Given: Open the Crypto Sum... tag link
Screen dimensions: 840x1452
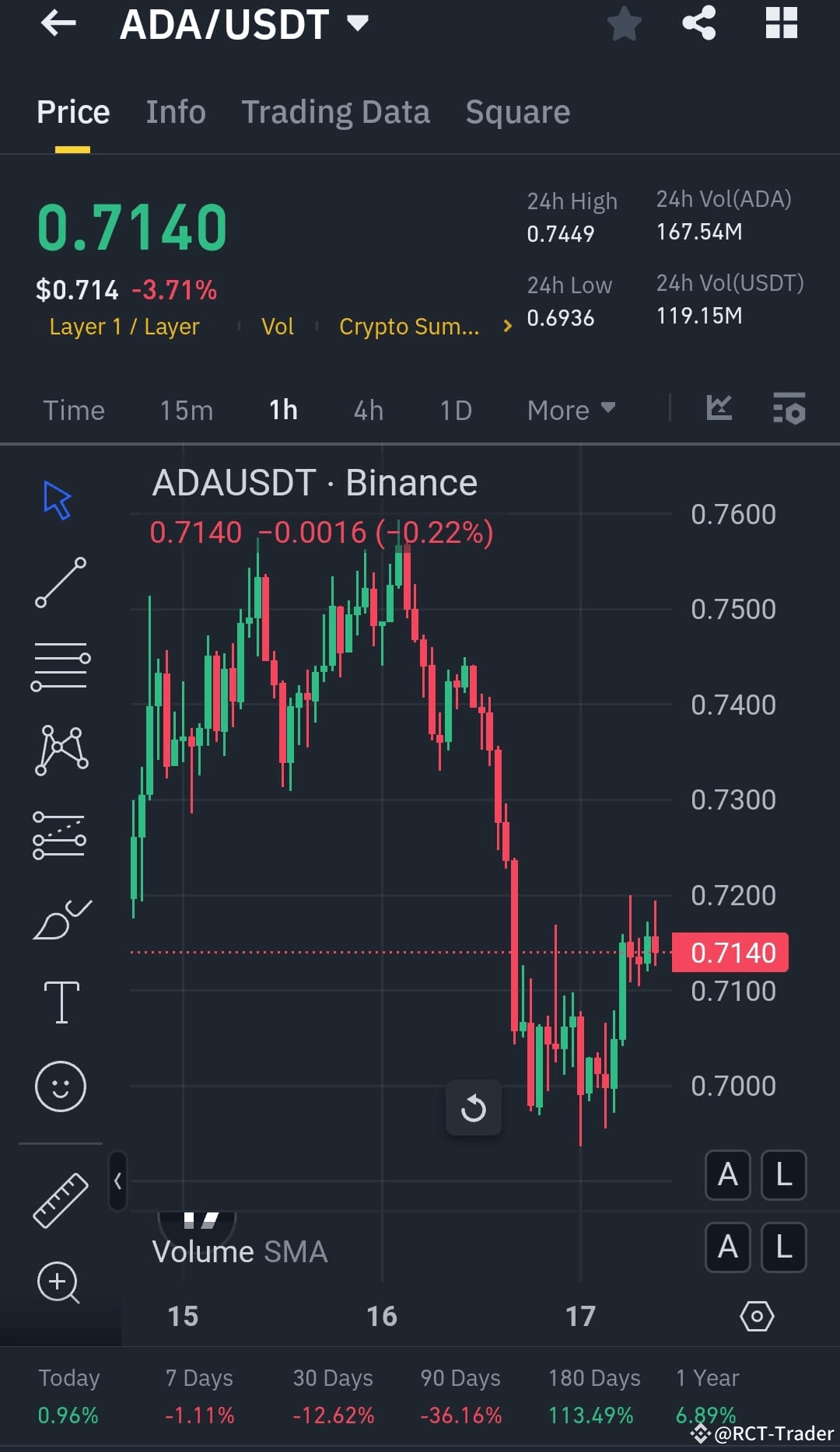Looking at the screenshot, I should tap(410, 327).
